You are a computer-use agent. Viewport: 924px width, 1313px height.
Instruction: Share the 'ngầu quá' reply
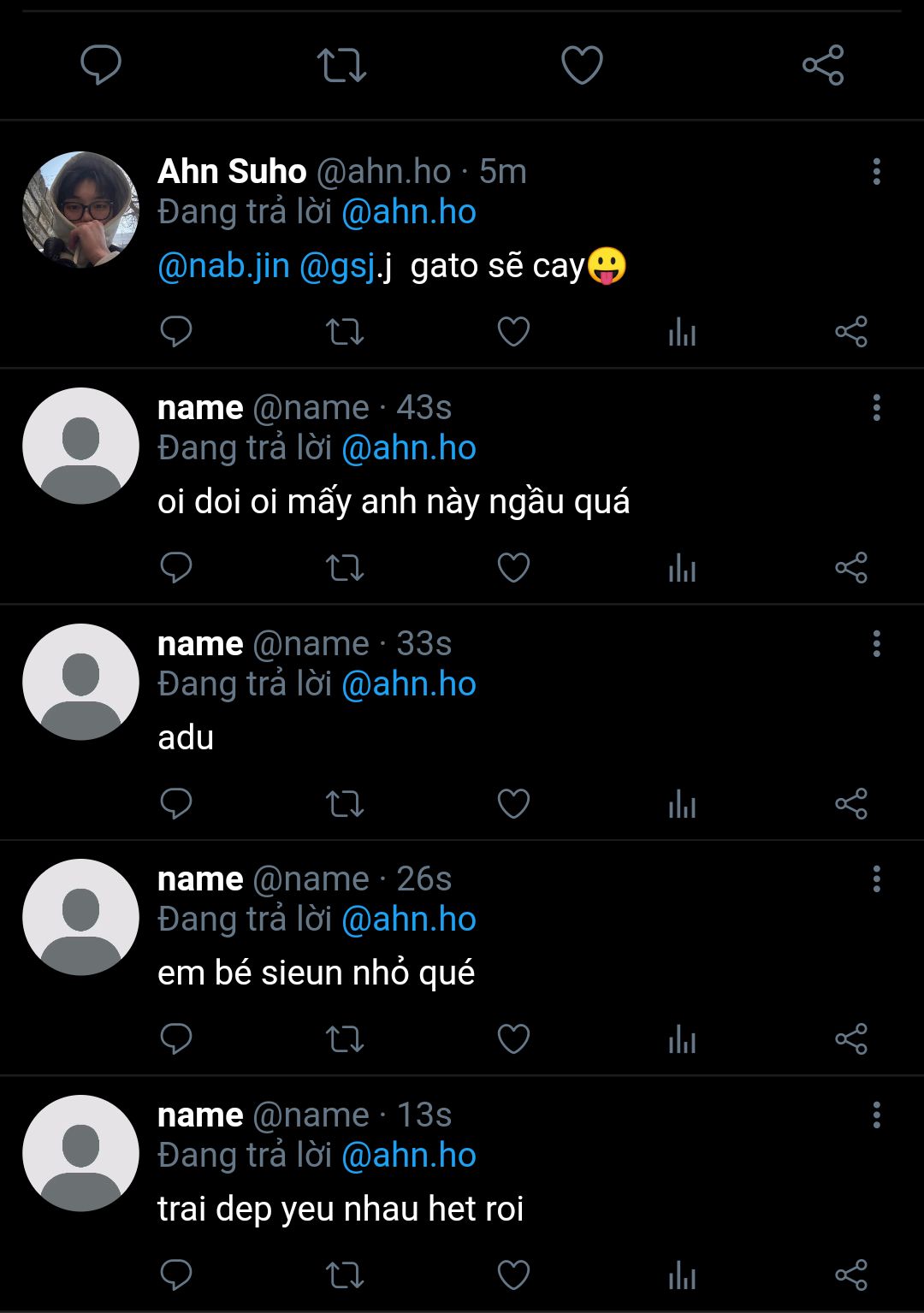pyautogui.click(x=851, y=567)
